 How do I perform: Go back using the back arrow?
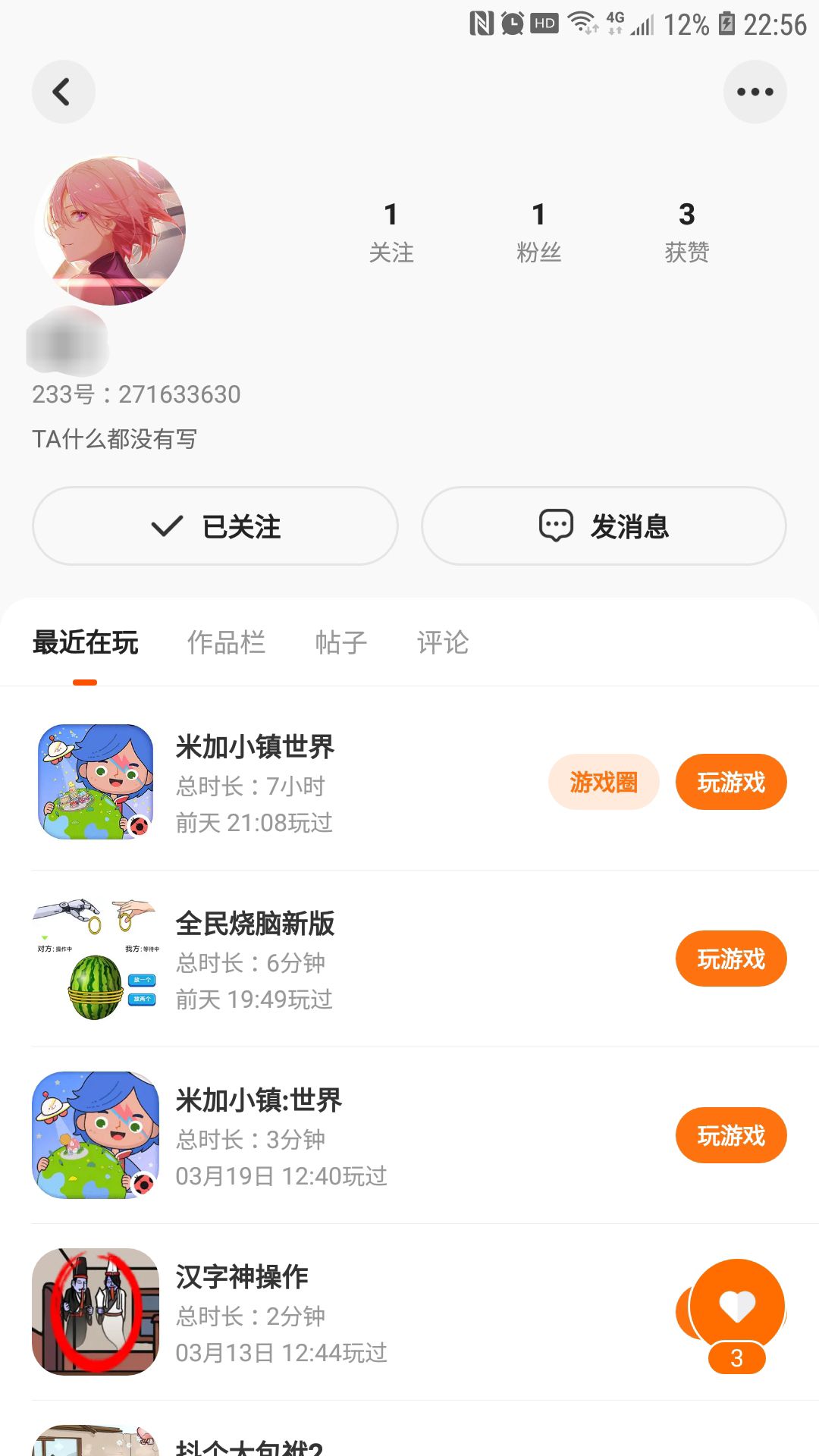point(63,92)
